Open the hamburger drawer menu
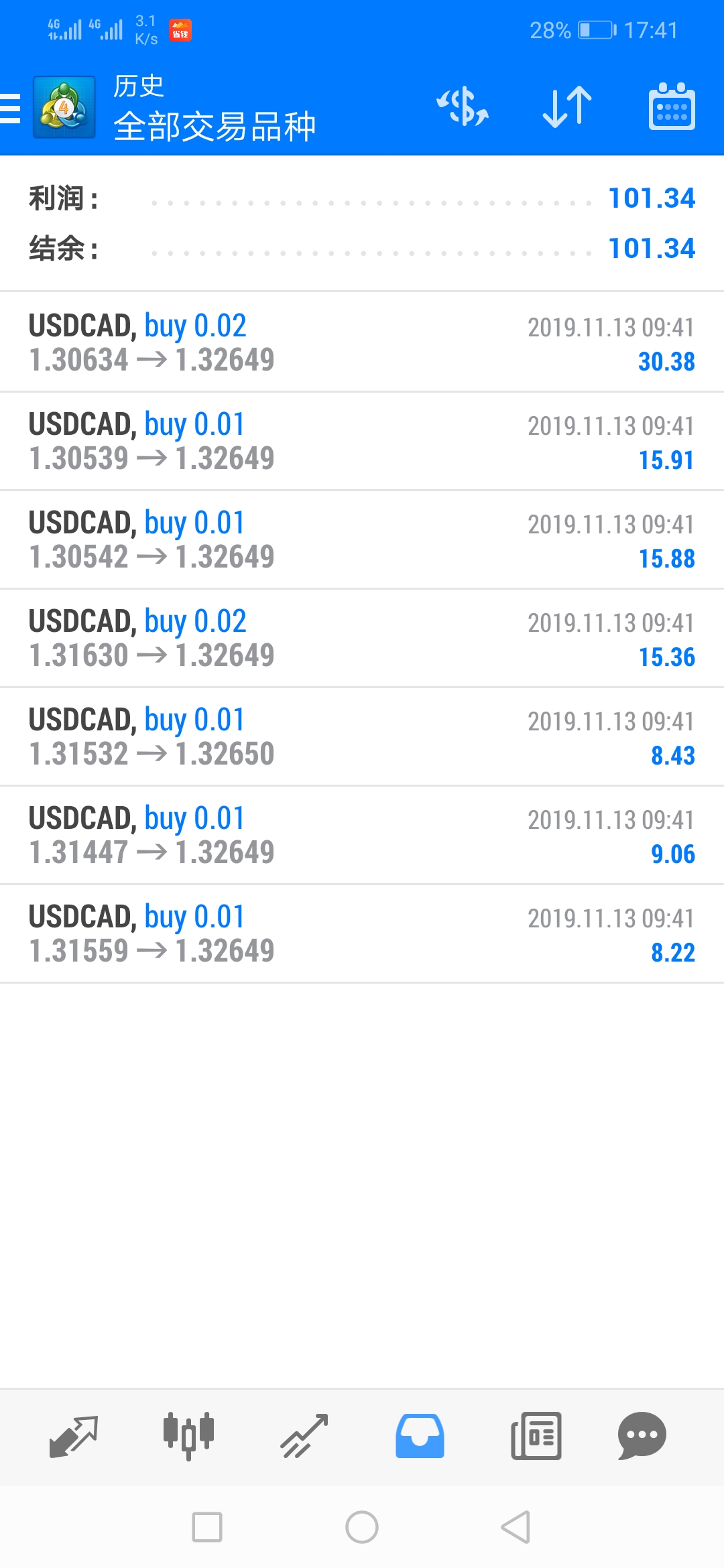Viewport: 724px width, 1568px height. [11, 108]
